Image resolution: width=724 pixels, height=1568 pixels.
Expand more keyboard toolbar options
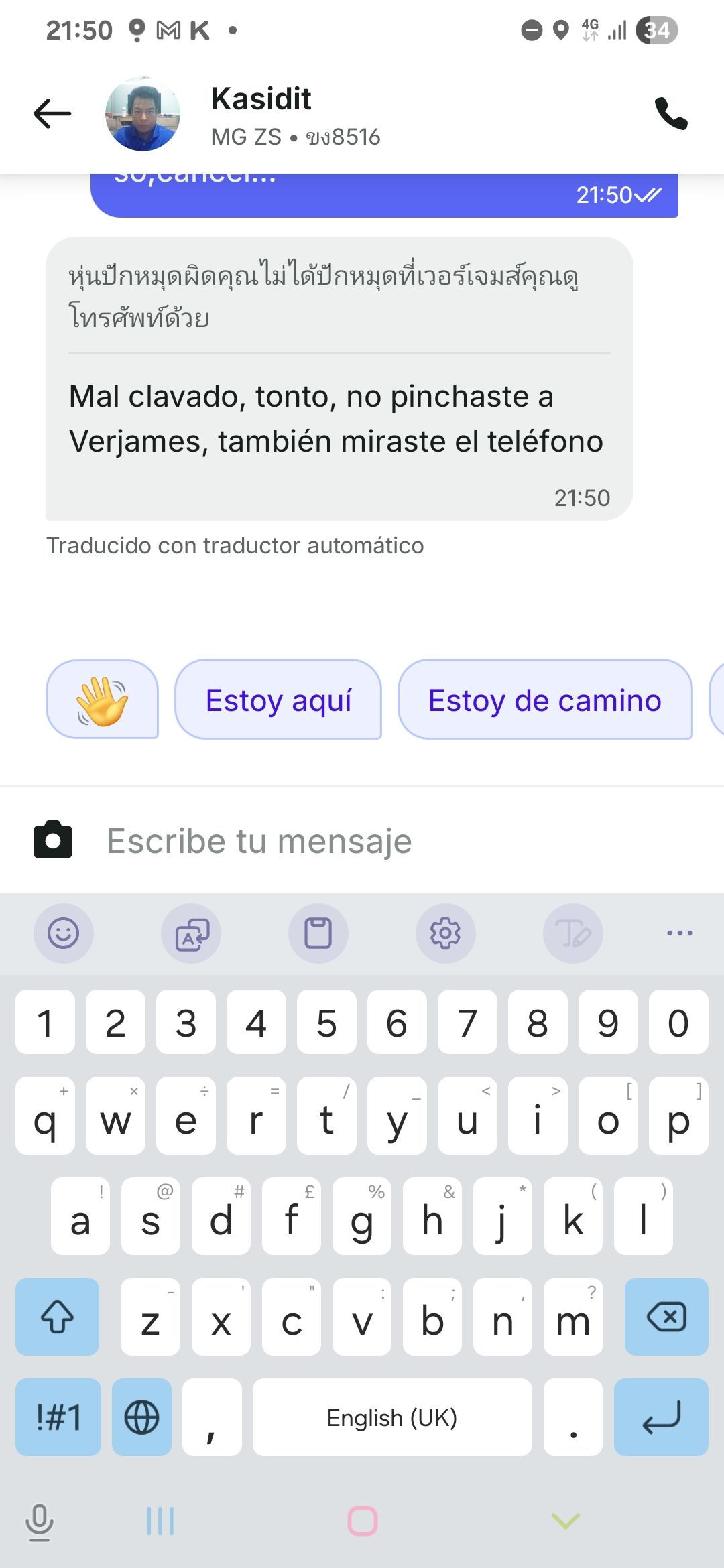680,933
